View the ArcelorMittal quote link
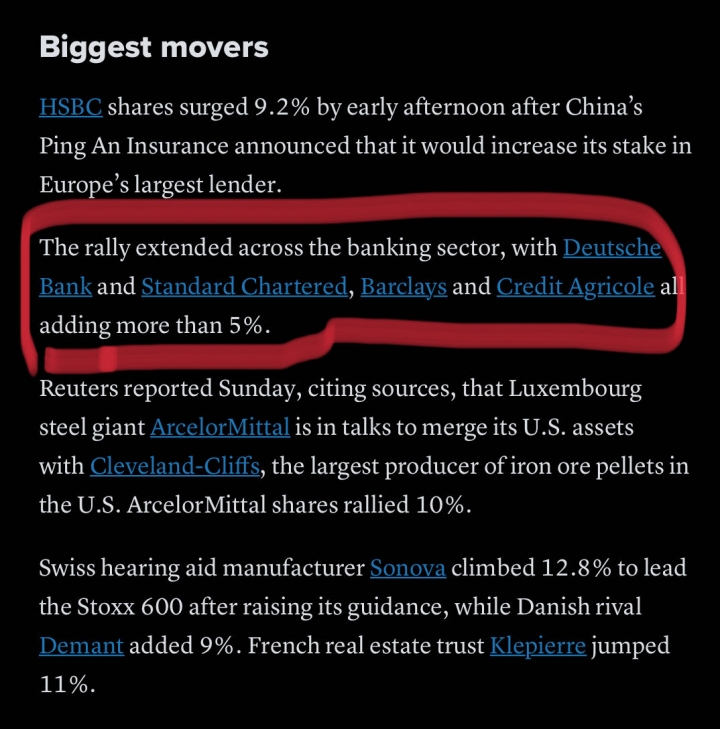The height and width of the screenshot is (729, 720). (x=220, y=428)
